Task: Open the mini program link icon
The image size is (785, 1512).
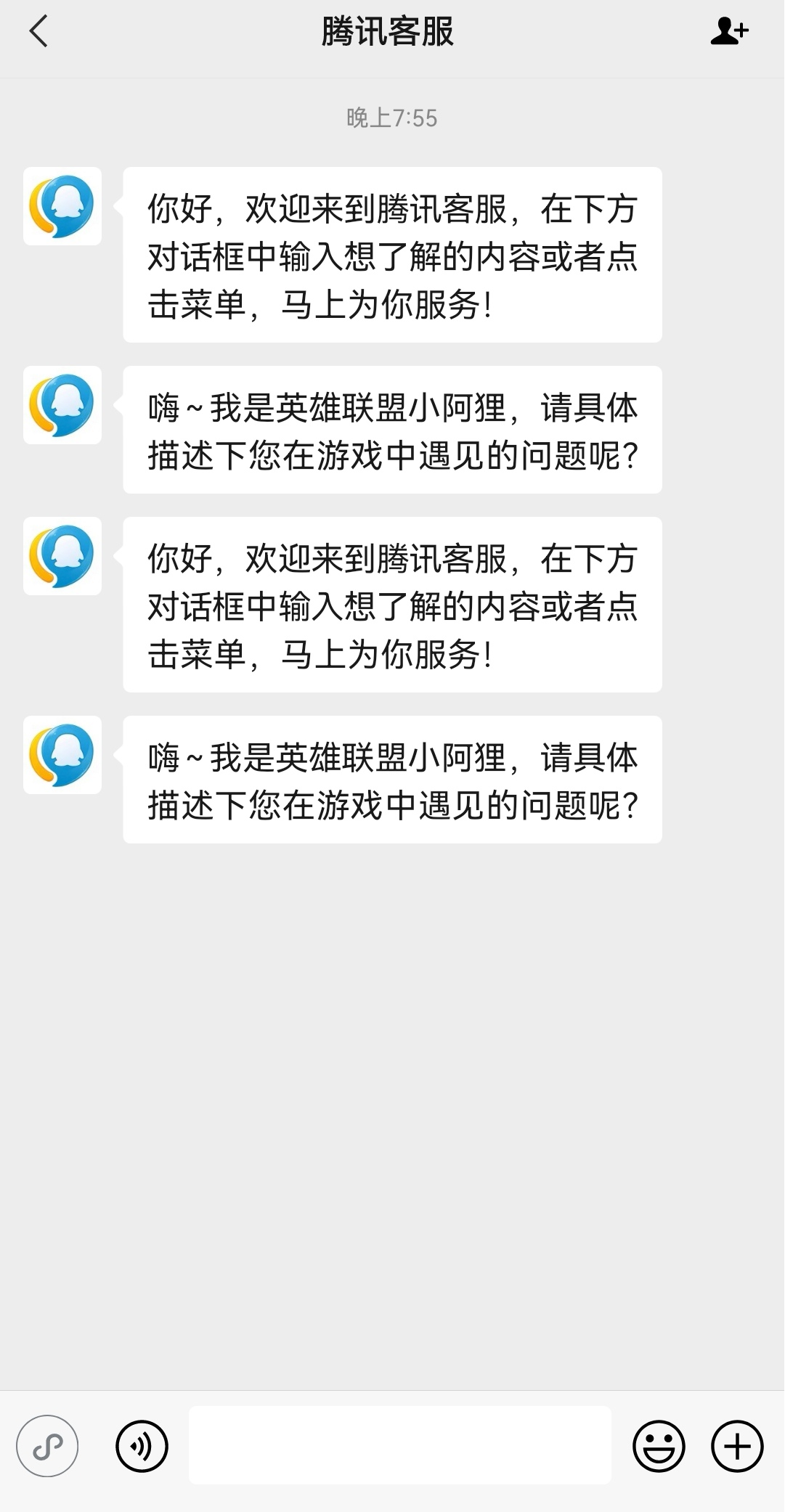Action: click(48, 1446)
